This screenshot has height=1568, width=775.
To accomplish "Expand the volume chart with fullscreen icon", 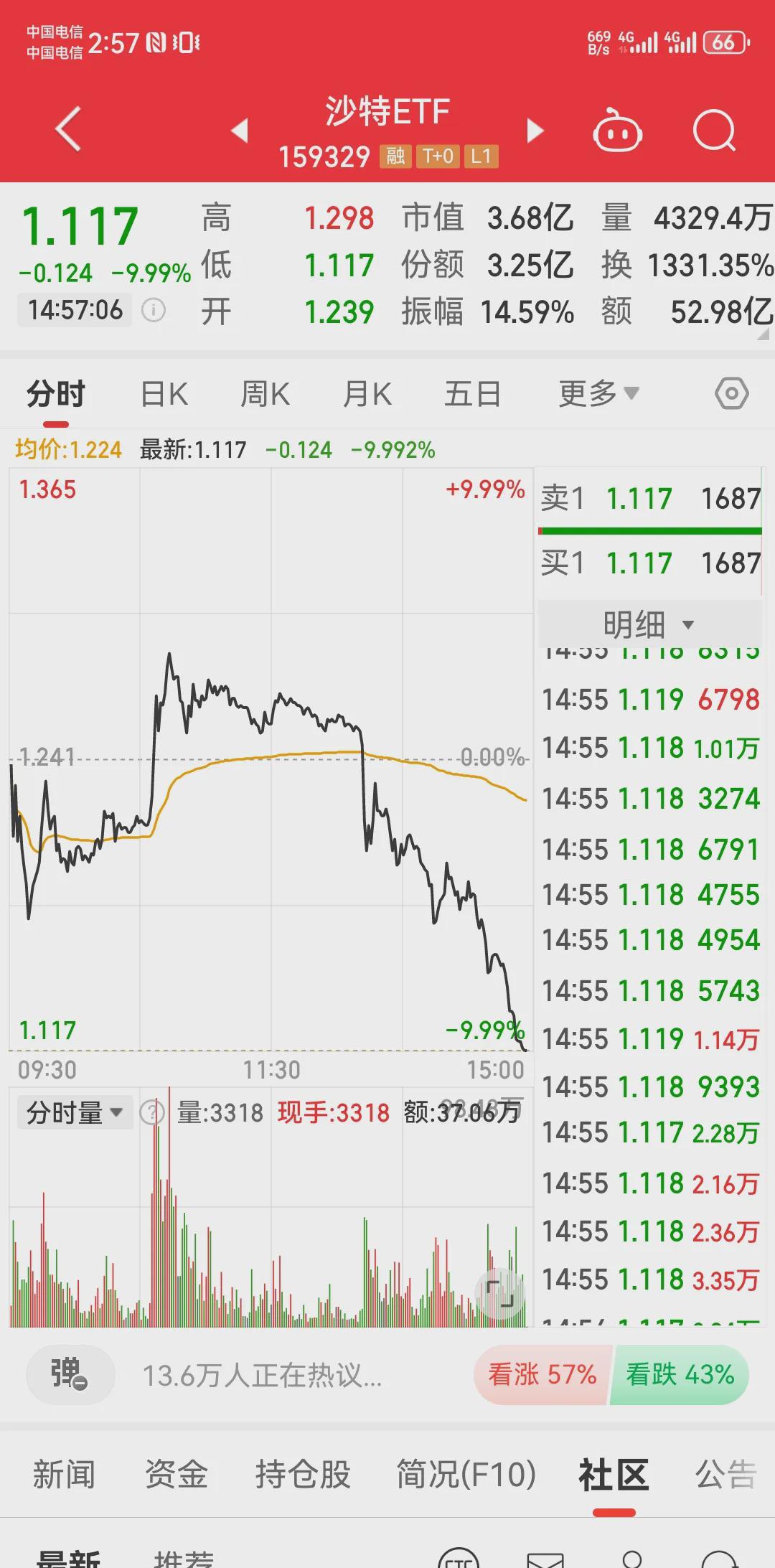I will 500,1292.
